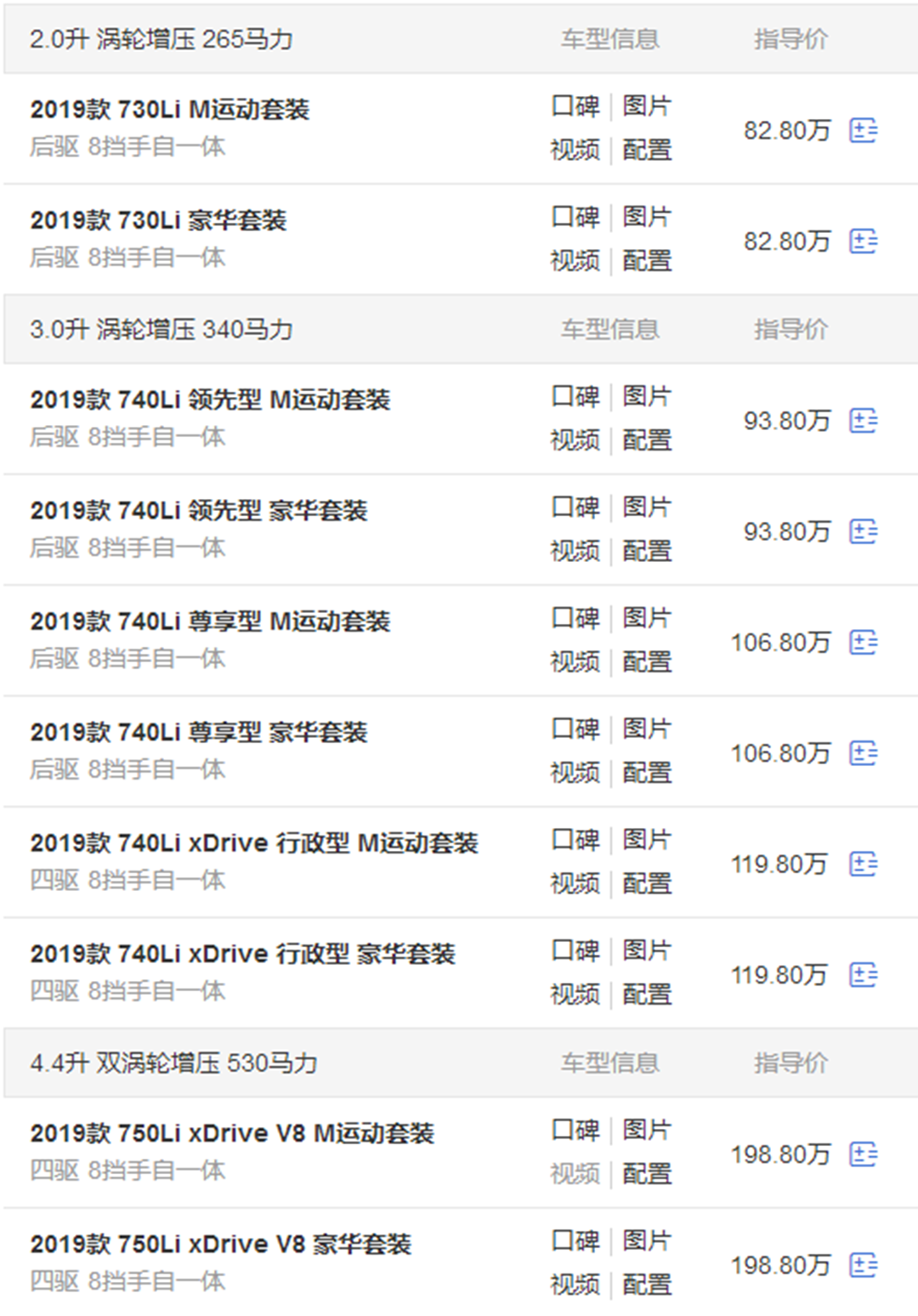
Task: Open the 2019款 740Li 尊享型 豪华套装 model
Action: (x=199, y=732)
